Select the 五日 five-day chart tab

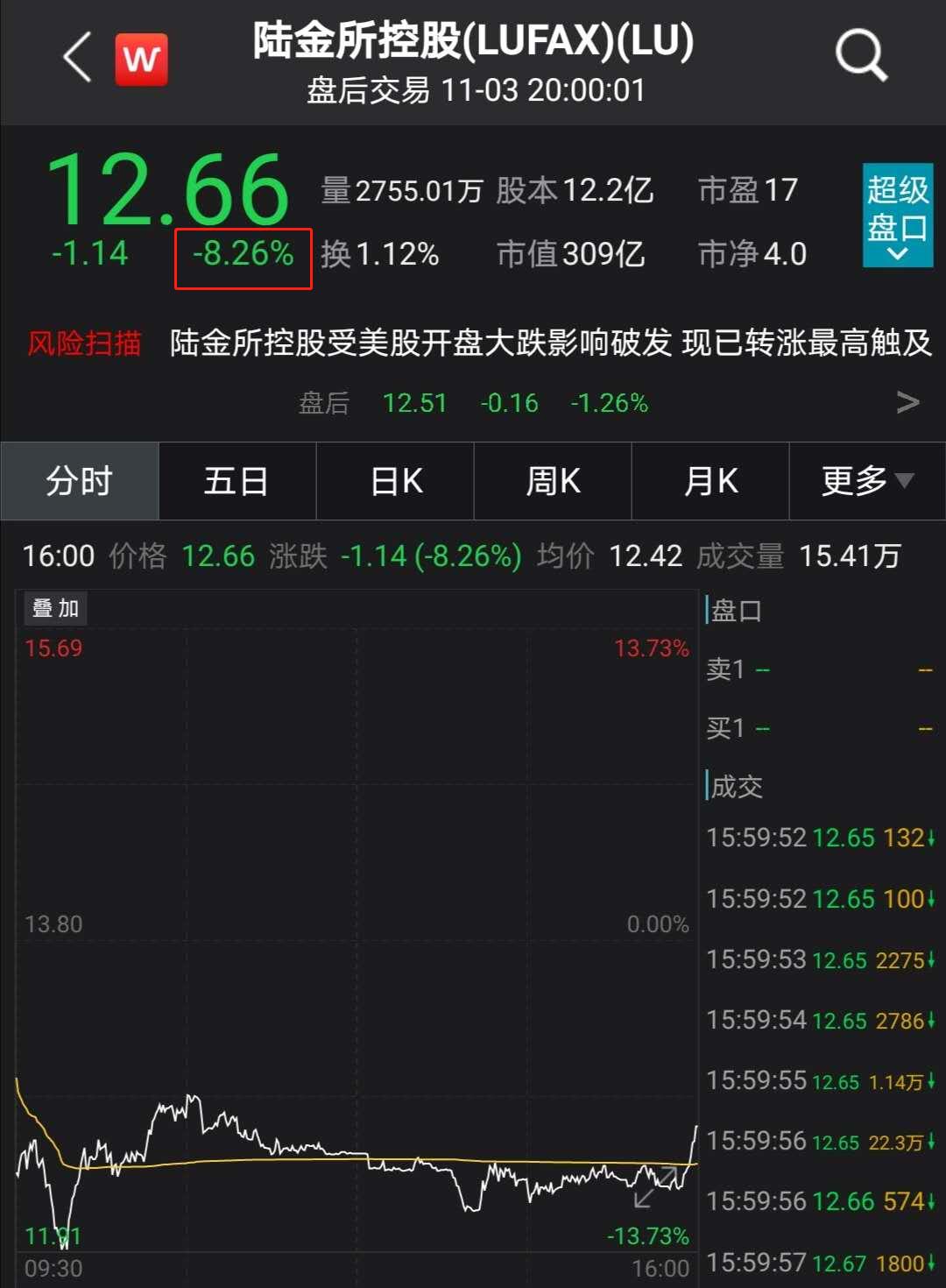236,480
